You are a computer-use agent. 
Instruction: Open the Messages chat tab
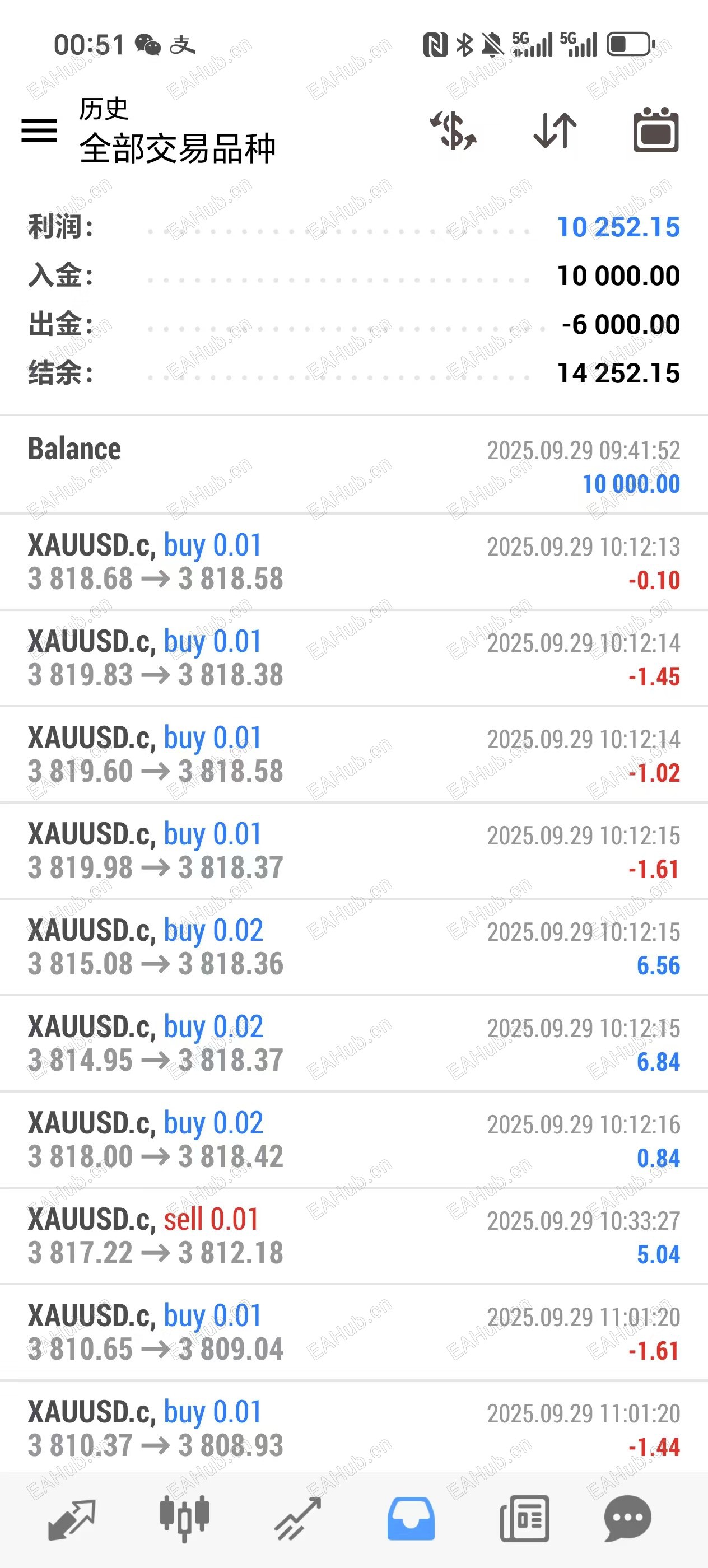pos(628,1520)
